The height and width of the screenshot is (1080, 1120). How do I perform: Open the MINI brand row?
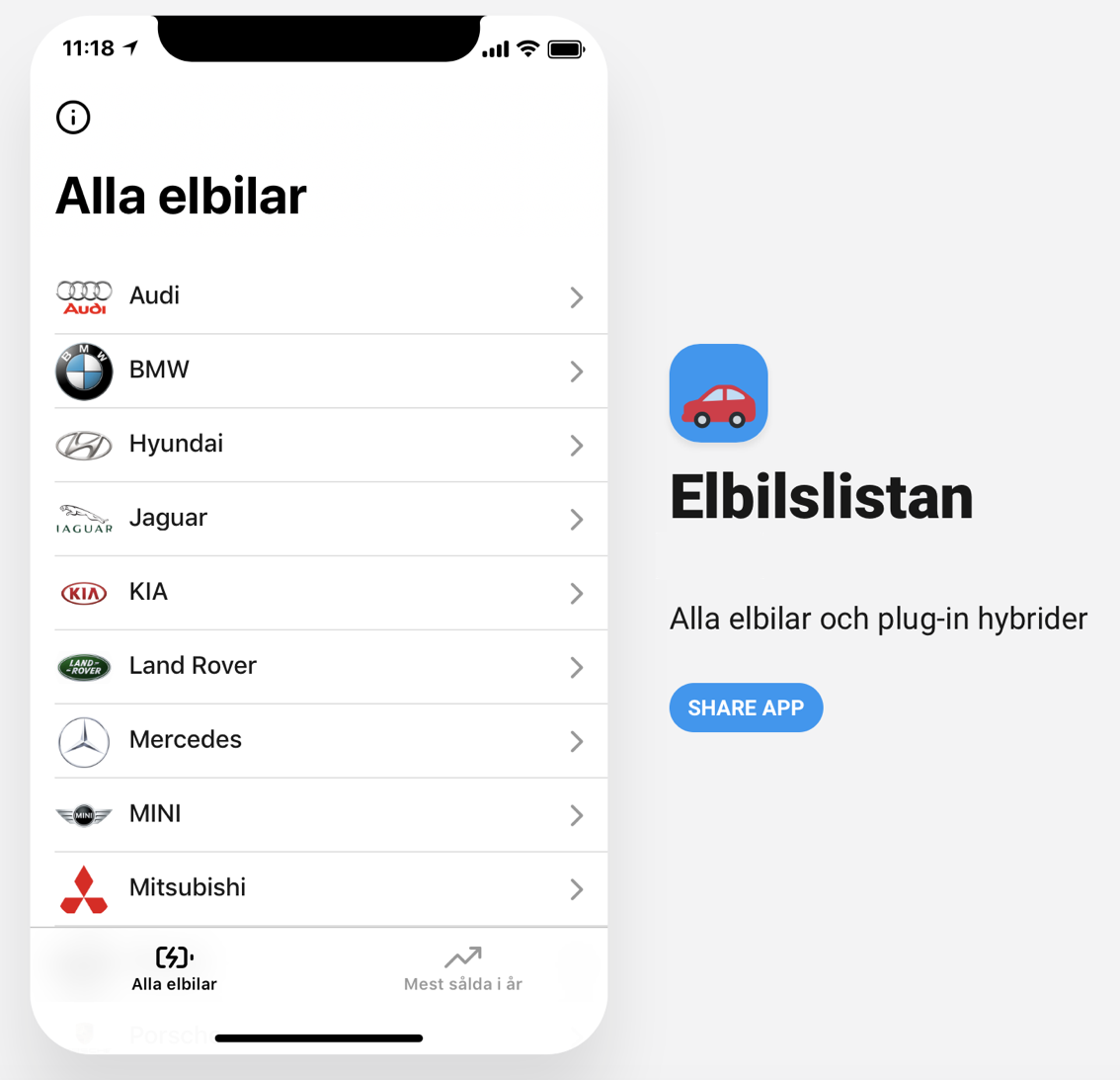click(319, 815)
